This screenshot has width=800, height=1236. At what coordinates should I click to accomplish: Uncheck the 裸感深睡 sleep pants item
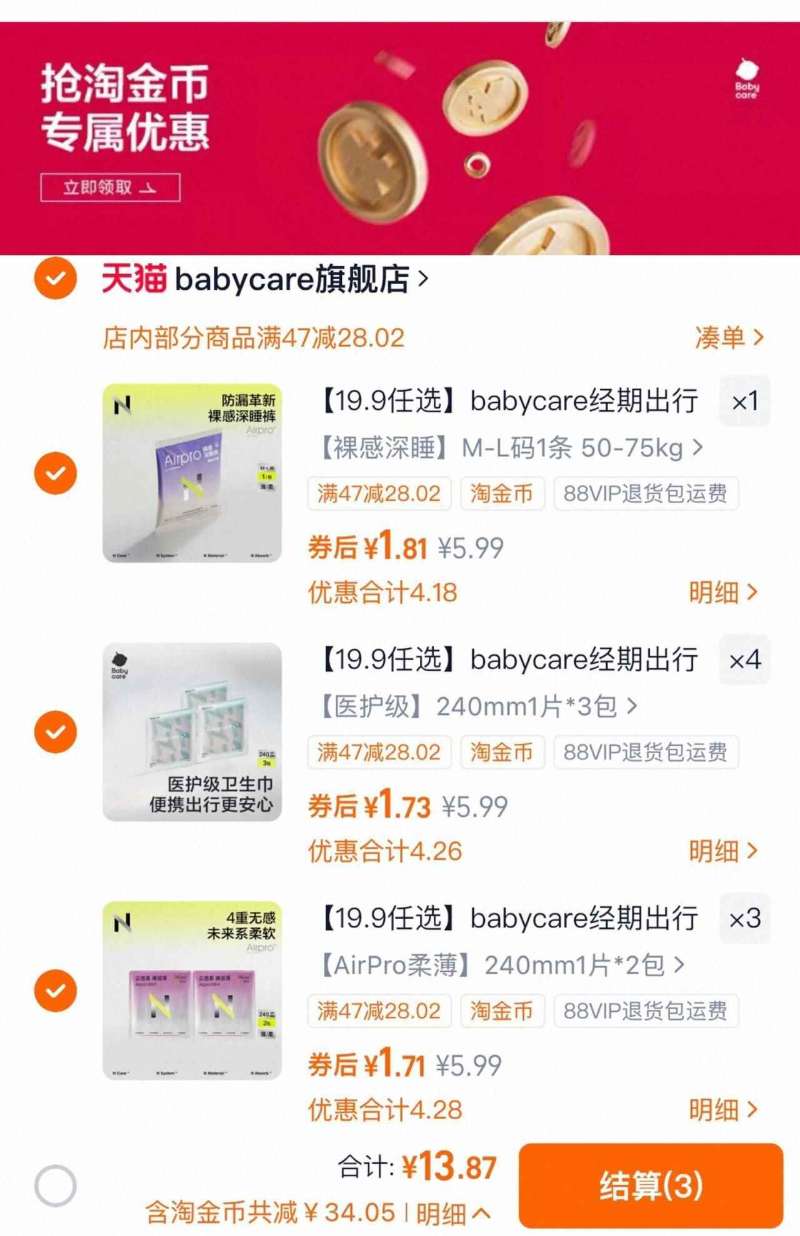[55, 473]
